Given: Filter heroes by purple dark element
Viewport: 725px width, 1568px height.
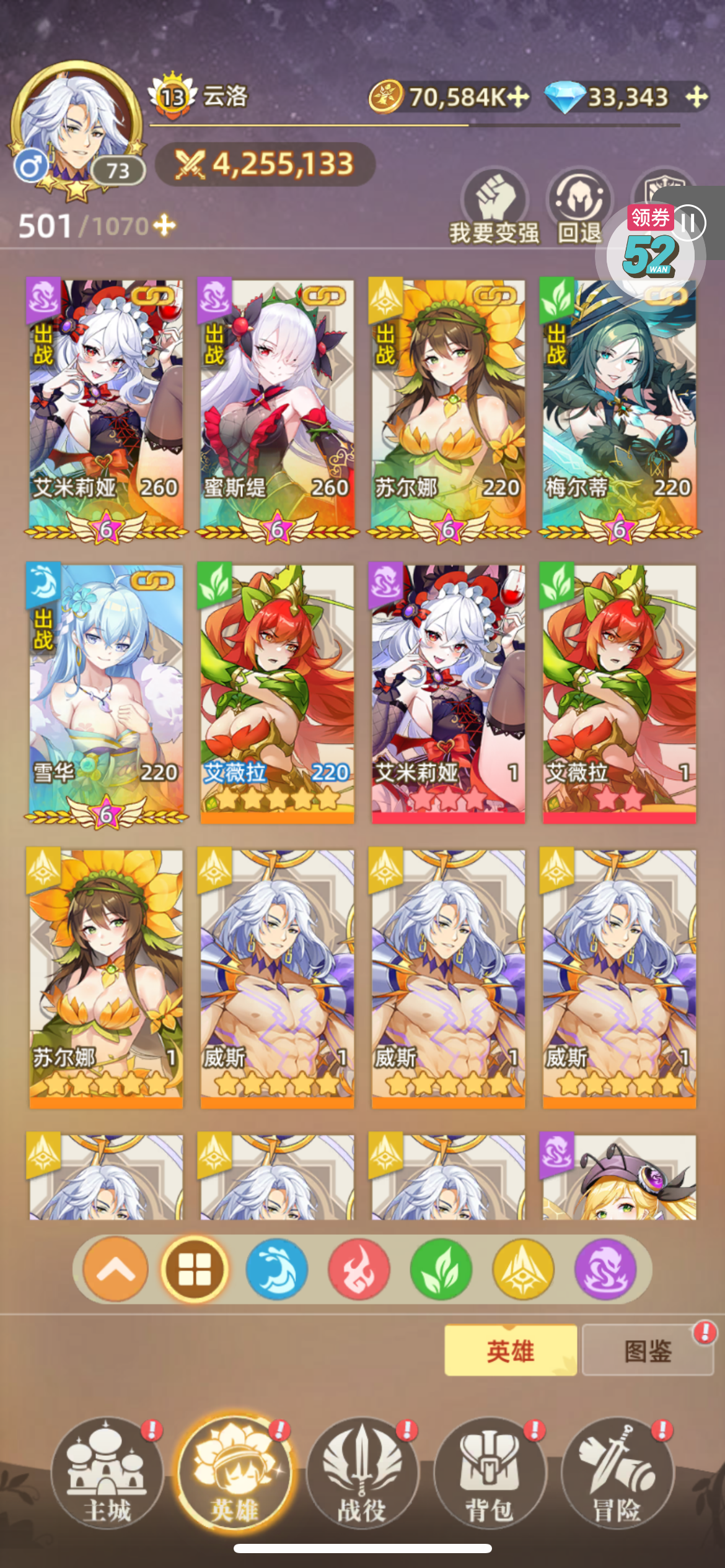Looking at the screenshot, I should pos(605,1270).
